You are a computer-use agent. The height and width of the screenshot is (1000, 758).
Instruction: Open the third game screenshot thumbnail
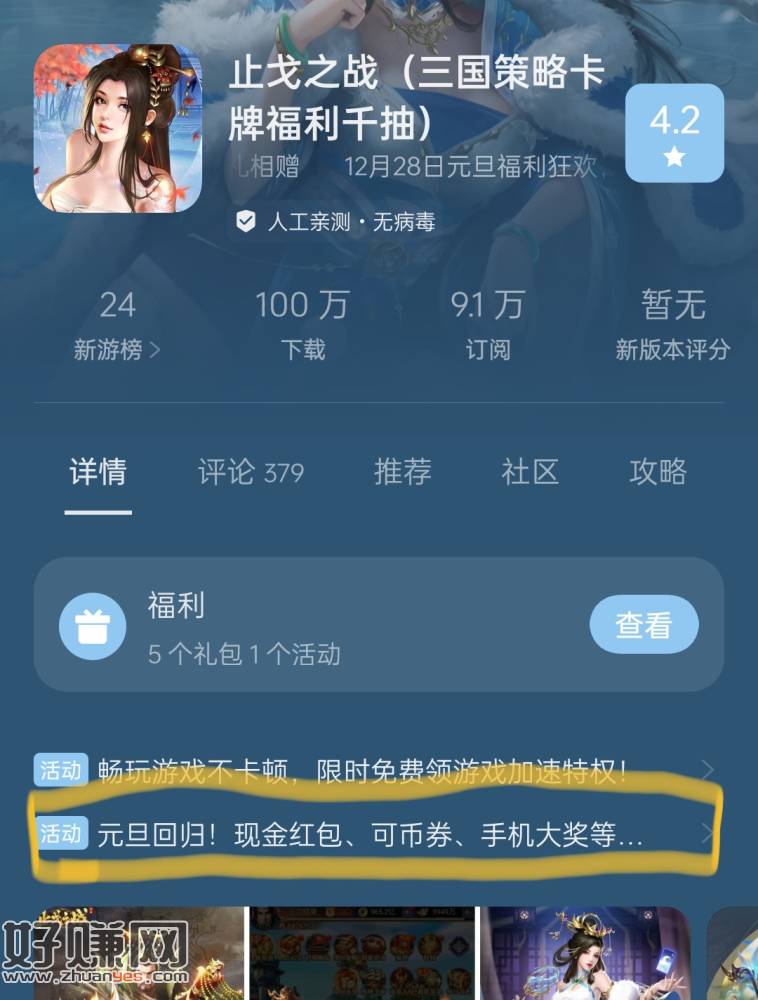pos(586,953)
